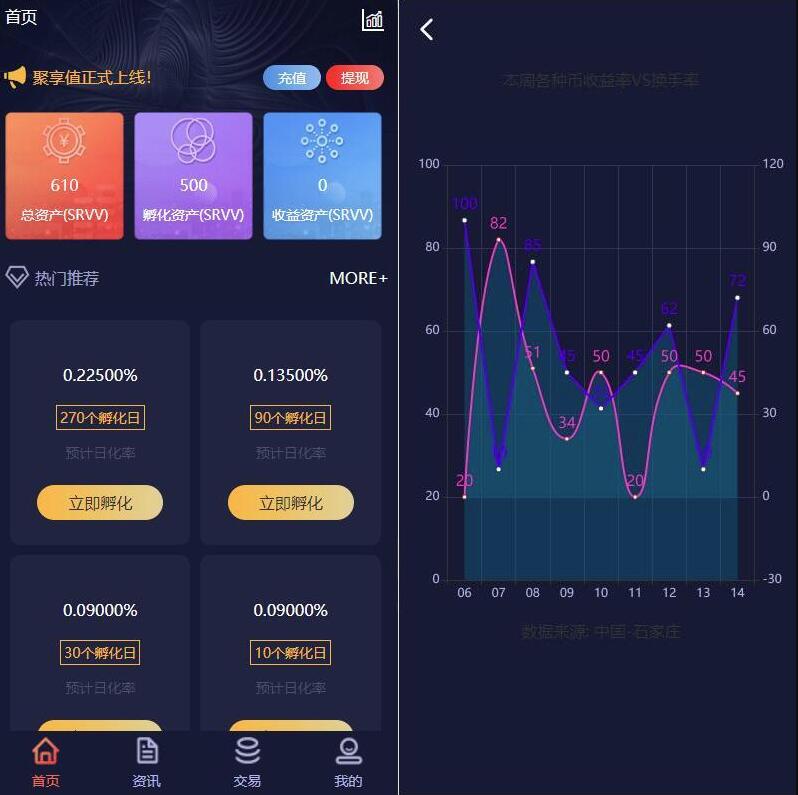
Task: Open the chart statistics icon
Action: (373, 19)
